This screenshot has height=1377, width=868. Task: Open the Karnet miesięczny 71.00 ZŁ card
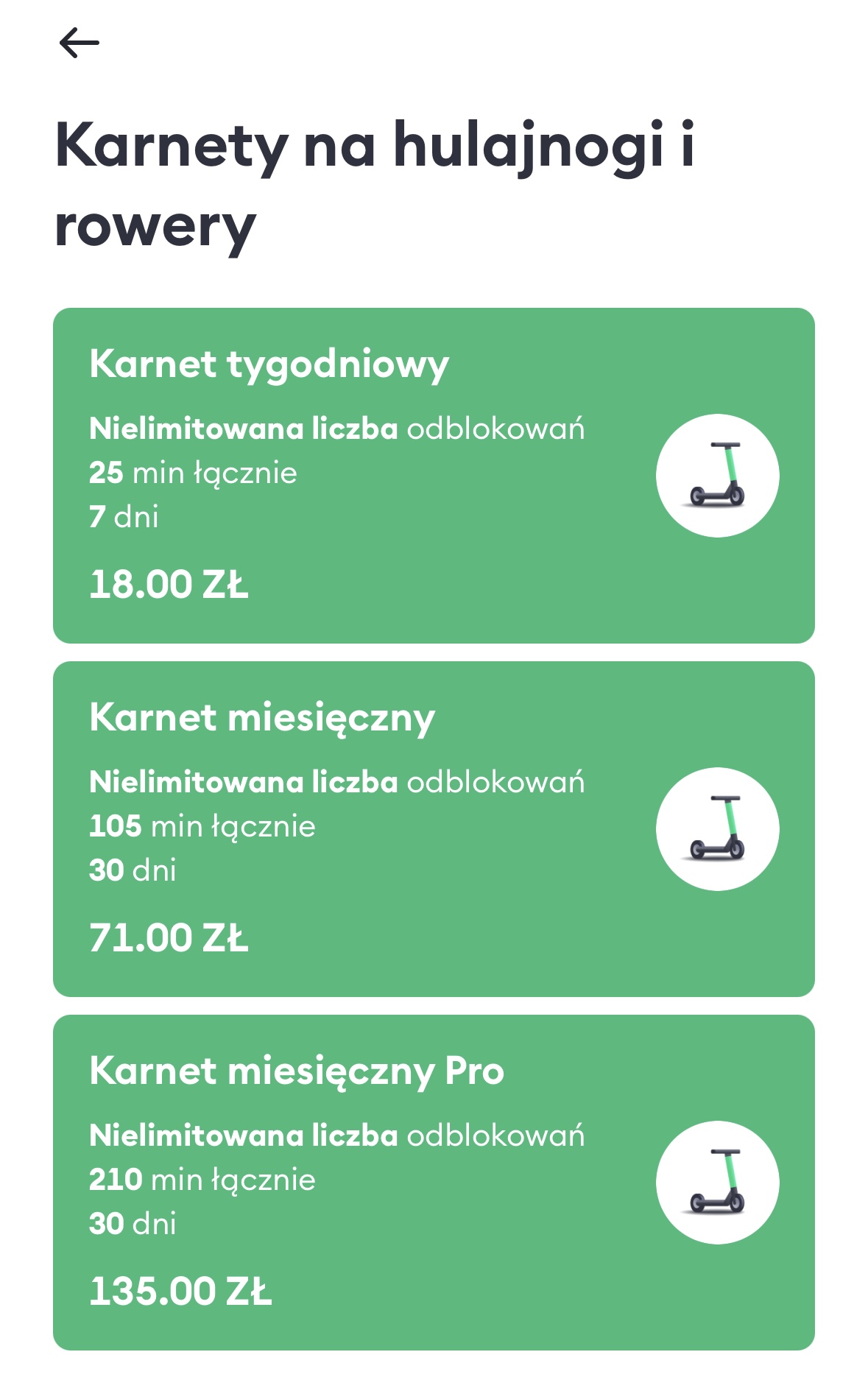(433, 828)
